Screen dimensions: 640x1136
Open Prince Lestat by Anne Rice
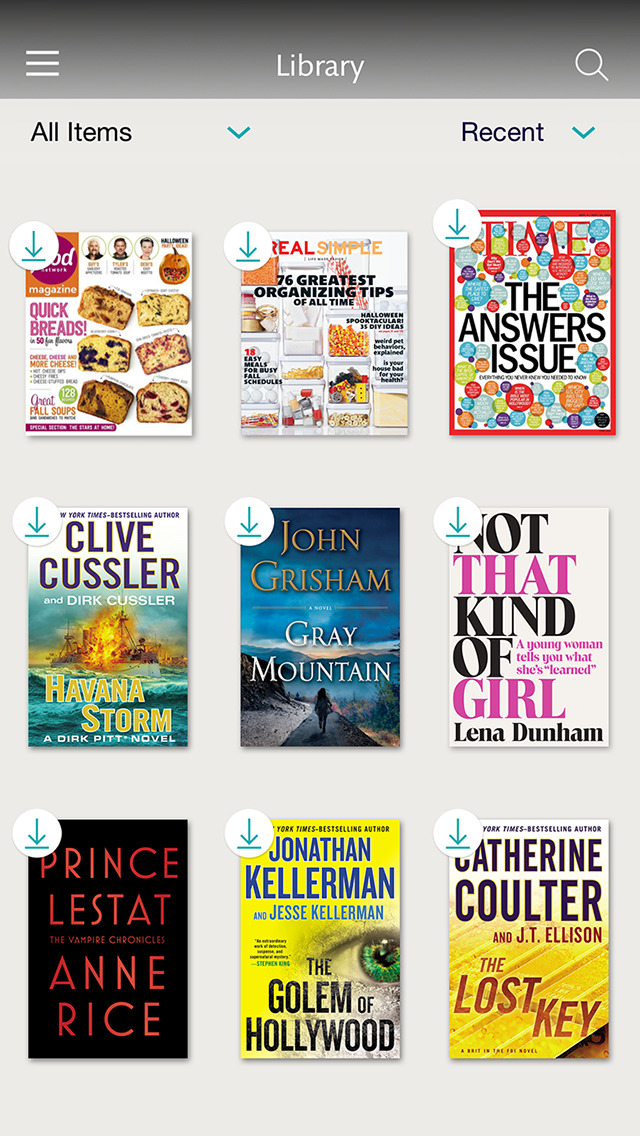(x=108, y=939)
